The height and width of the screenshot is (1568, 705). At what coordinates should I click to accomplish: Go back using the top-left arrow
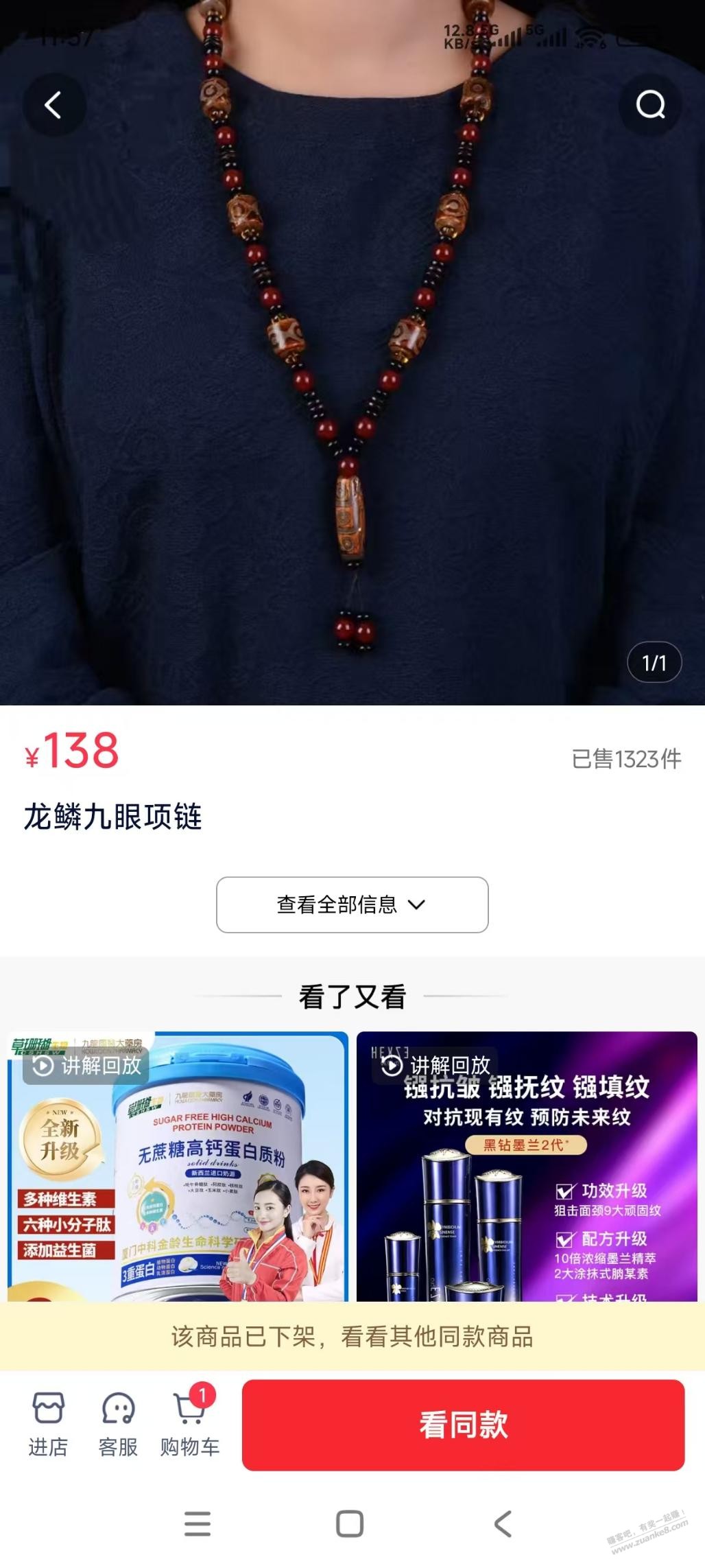click(53, 105)
